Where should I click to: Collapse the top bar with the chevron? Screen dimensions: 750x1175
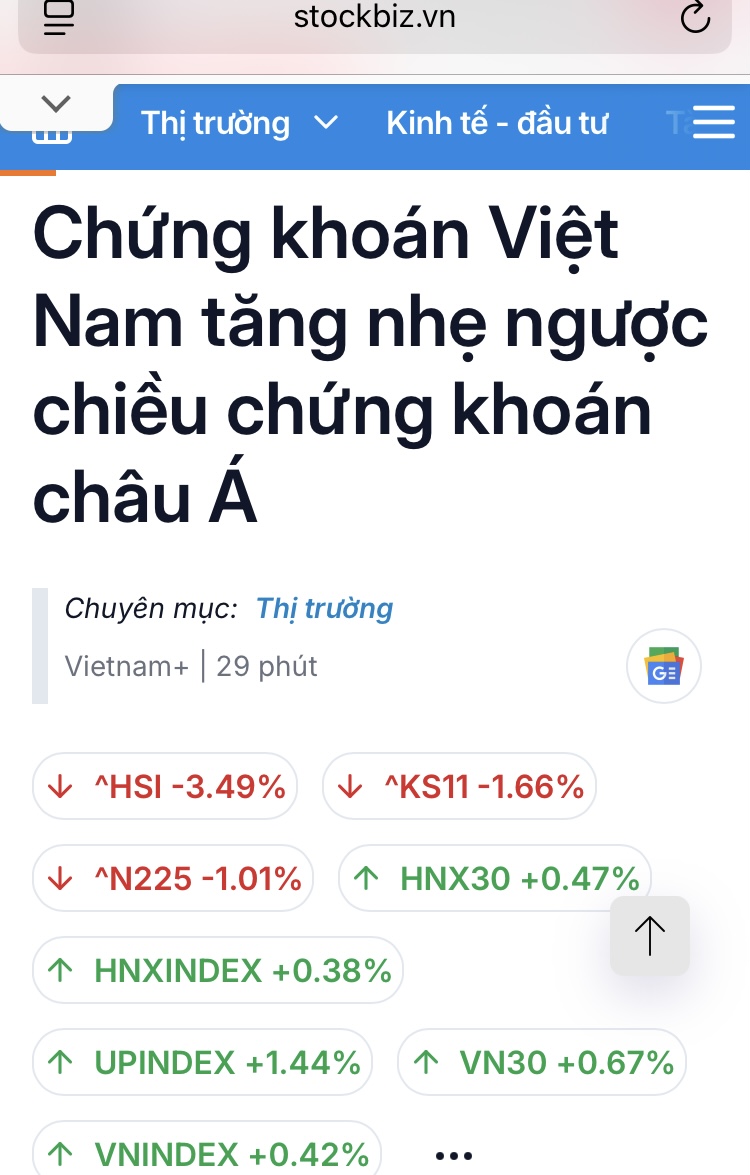pos(56,104)
